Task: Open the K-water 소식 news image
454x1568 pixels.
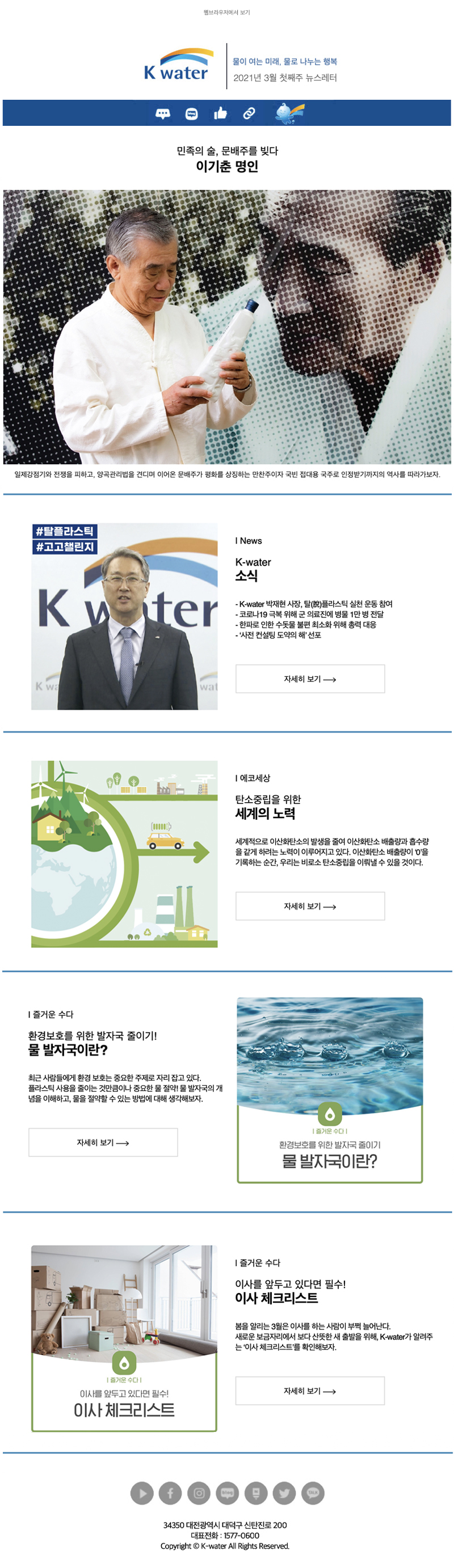Action: (124, 616)
